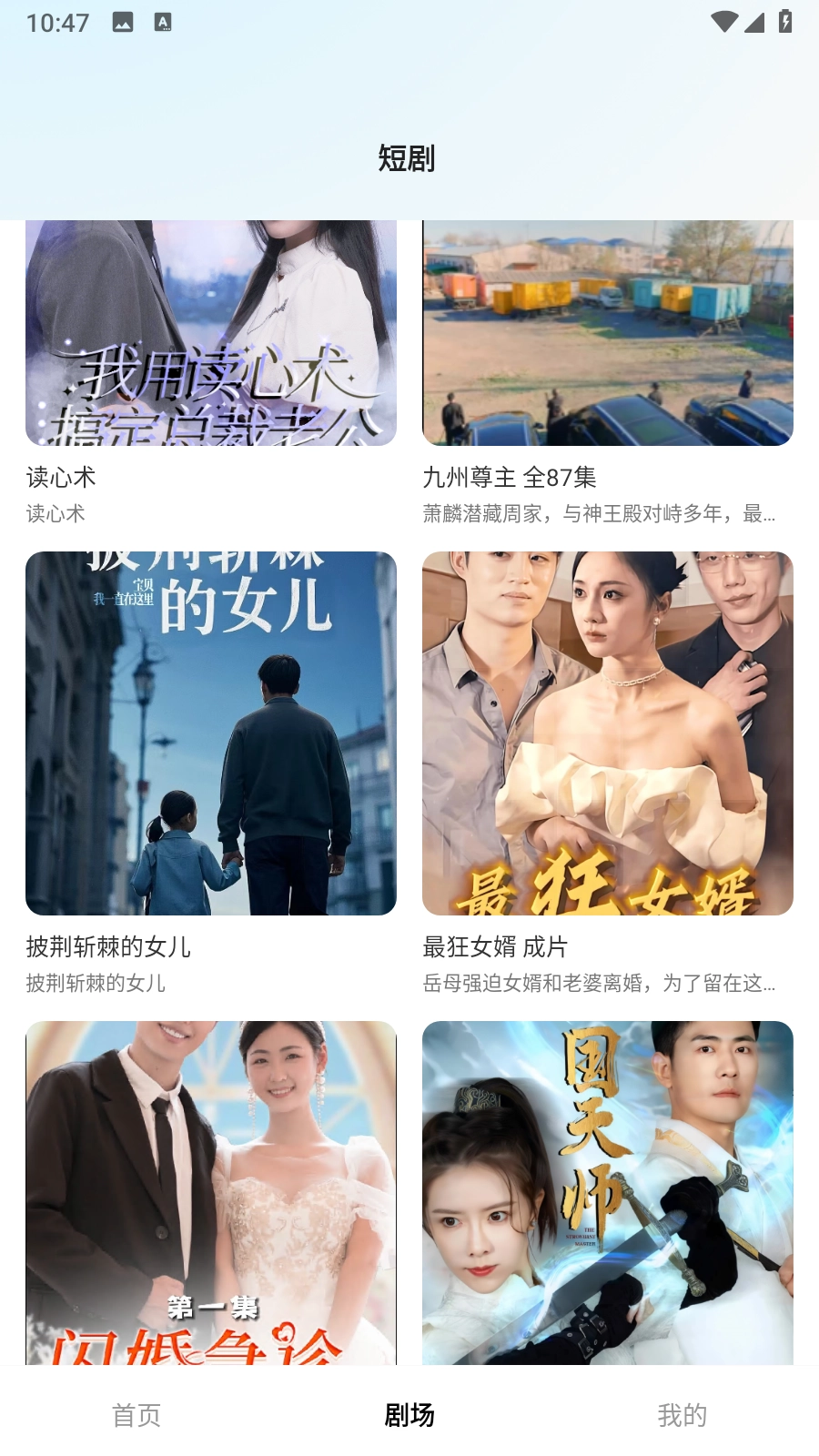
Task: Open the 国天师 drama poster
Action: point(607,1192)
